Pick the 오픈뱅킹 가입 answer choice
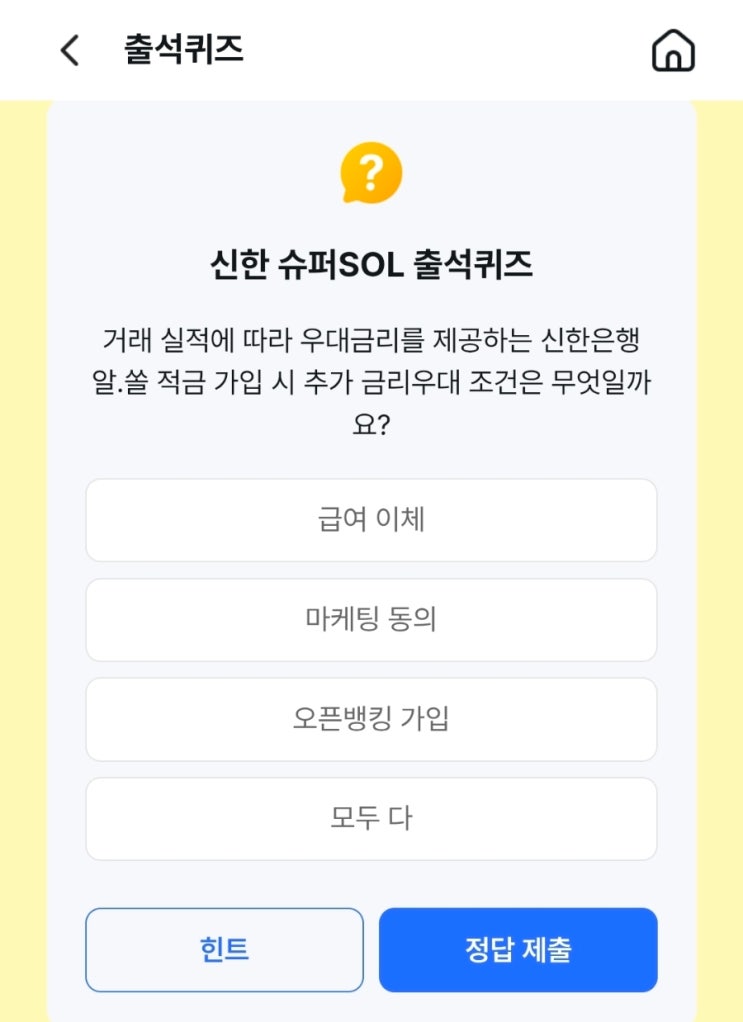This screenshot has width=743, height=1022. 371,719
